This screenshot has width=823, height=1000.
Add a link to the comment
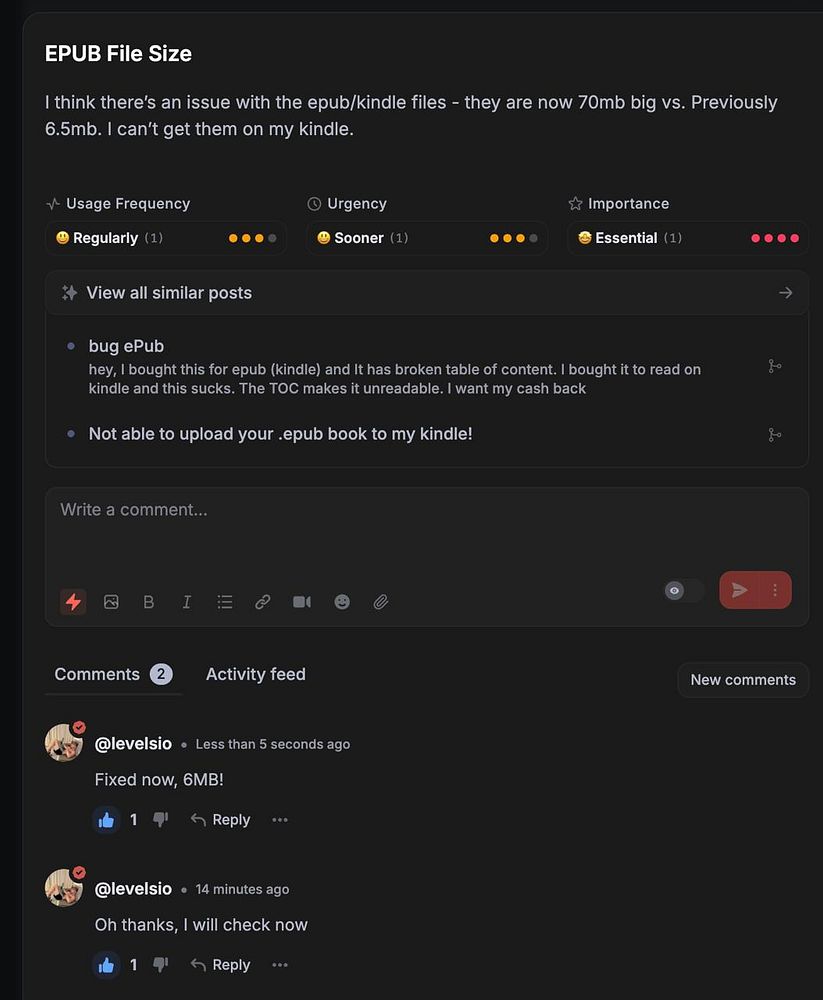click(x=263, y=602)
